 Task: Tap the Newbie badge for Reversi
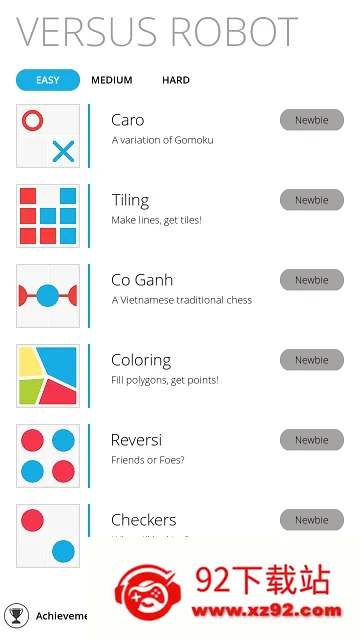pos(312,440)
